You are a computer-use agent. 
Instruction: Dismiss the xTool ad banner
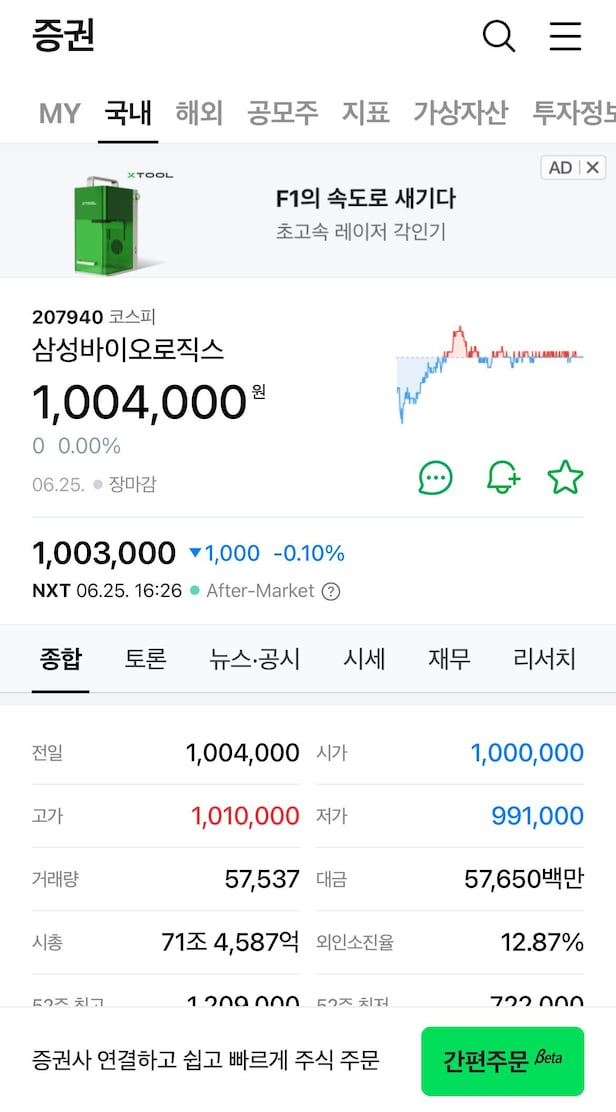point(593,167)
